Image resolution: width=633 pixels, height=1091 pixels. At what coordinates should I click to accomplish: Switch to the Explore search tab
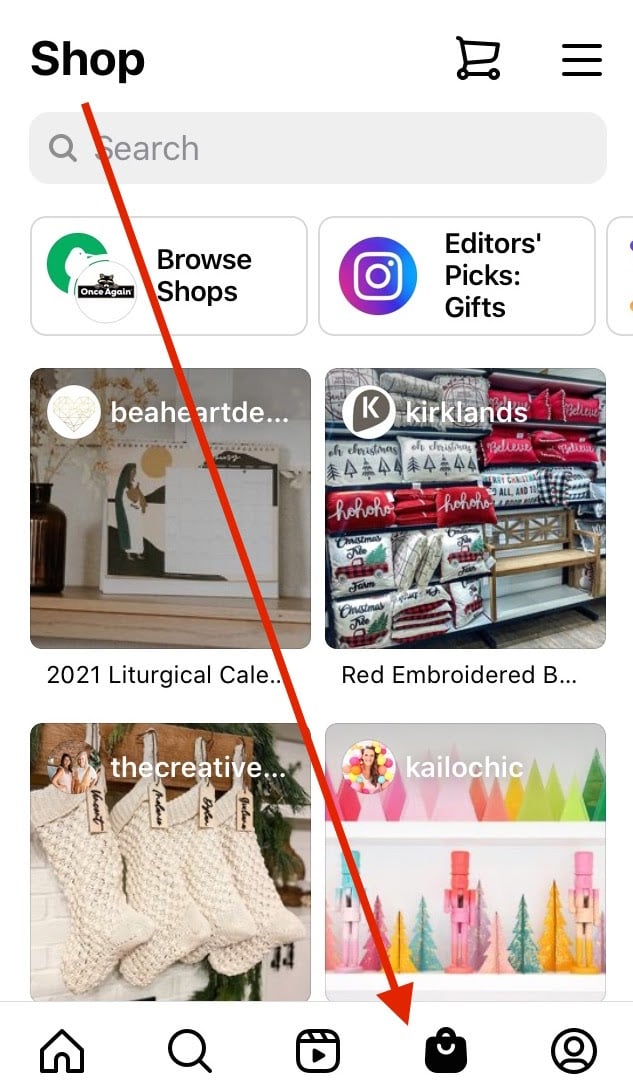coord(190,1051)
